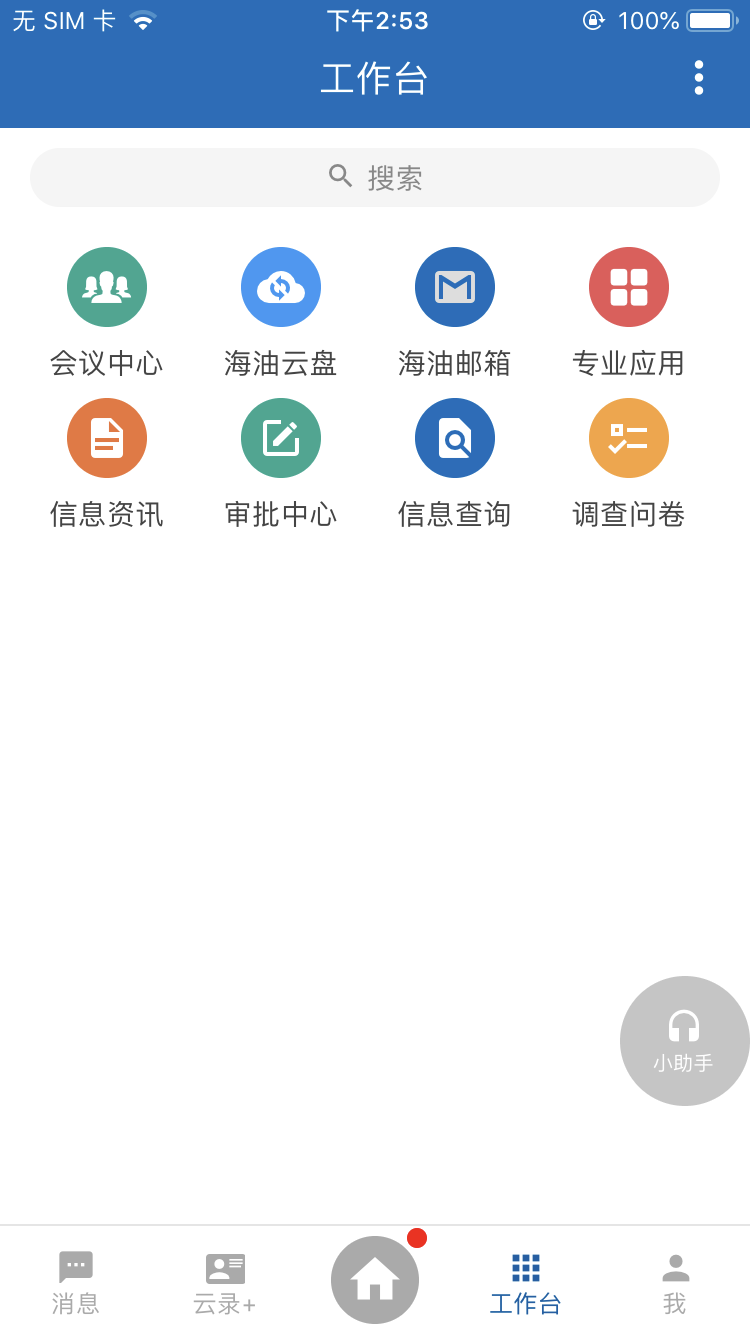750x1334 pixels.
Task: Open 信息资讯 news and information
Action: tap(107, 438)
